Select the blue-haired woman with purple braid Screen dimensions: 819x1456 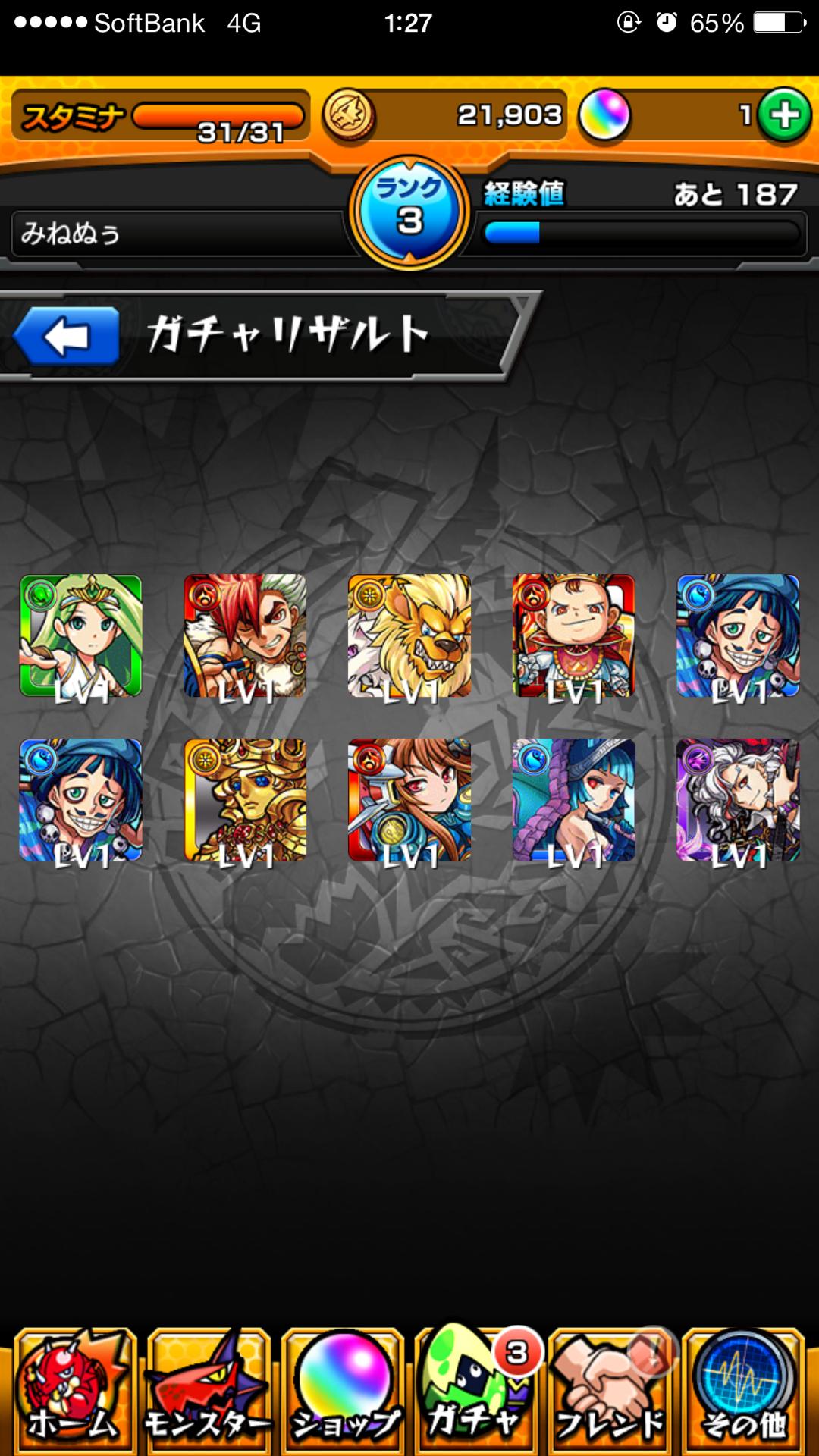click(x=573, y=800)
